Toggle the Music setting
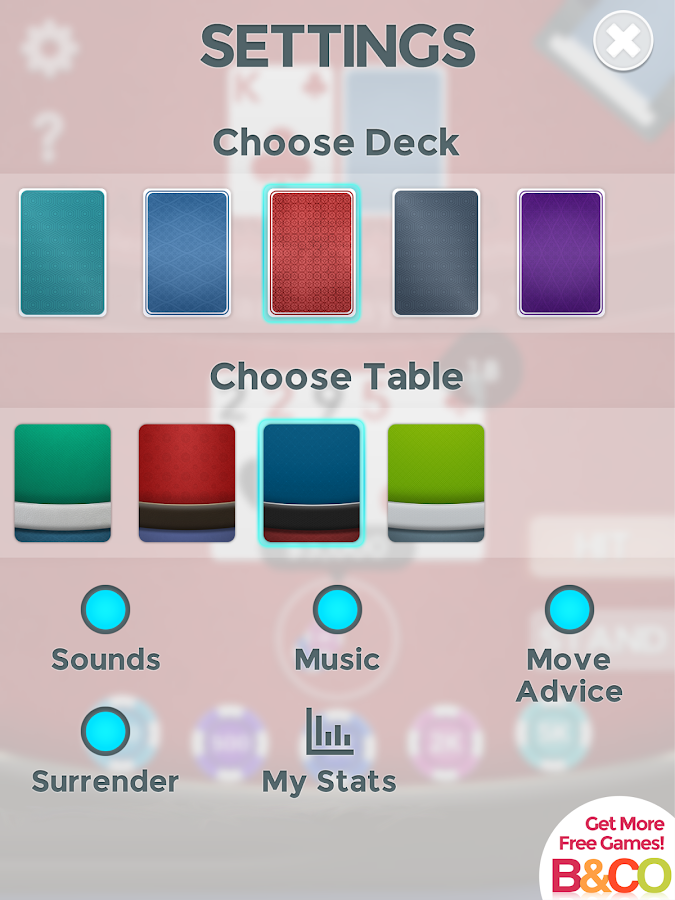The width and height of the screenshot is (675, 900). pyautogui.click(x=337, y=609)
